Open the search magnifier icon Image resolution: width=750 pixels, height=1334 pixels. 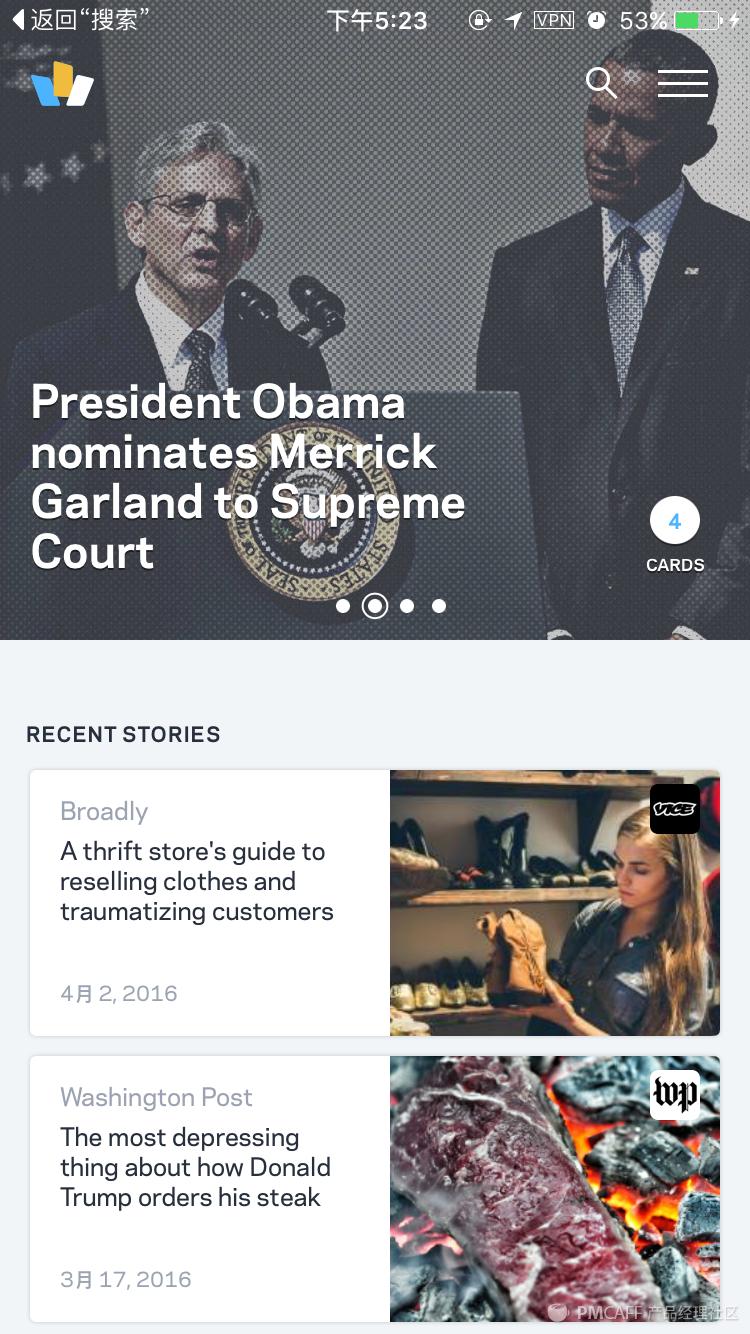click(x=601, y=83)
